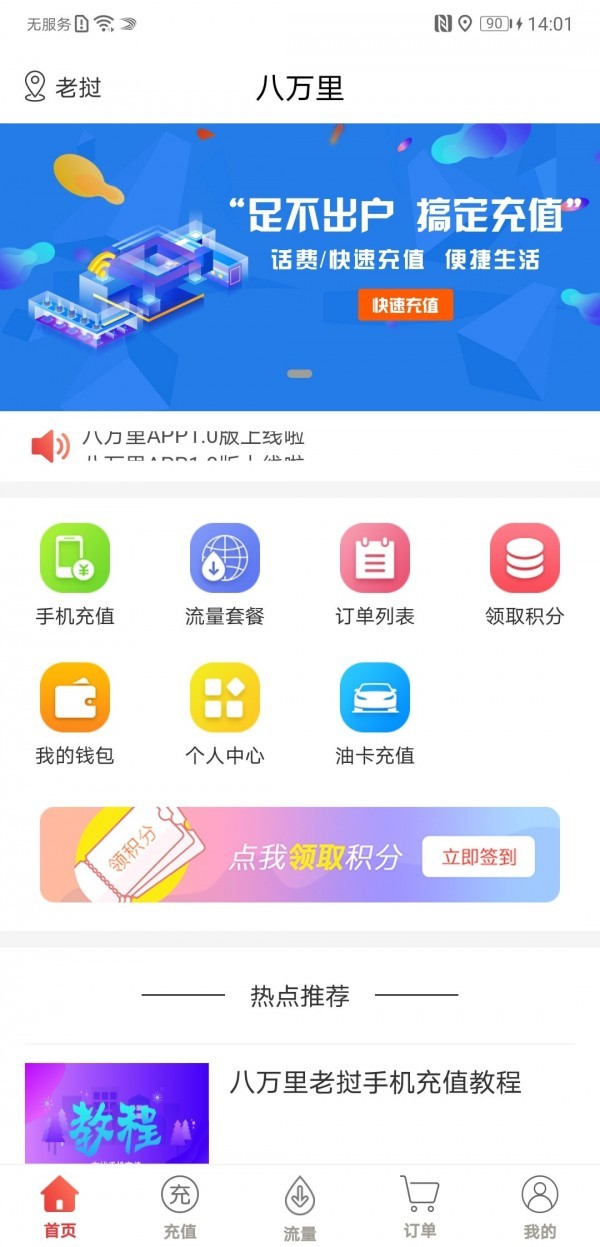Viewport: 600px width, 1247px height.
Task: Open 流量套餐 data packages
Action: tap(225, 575)
